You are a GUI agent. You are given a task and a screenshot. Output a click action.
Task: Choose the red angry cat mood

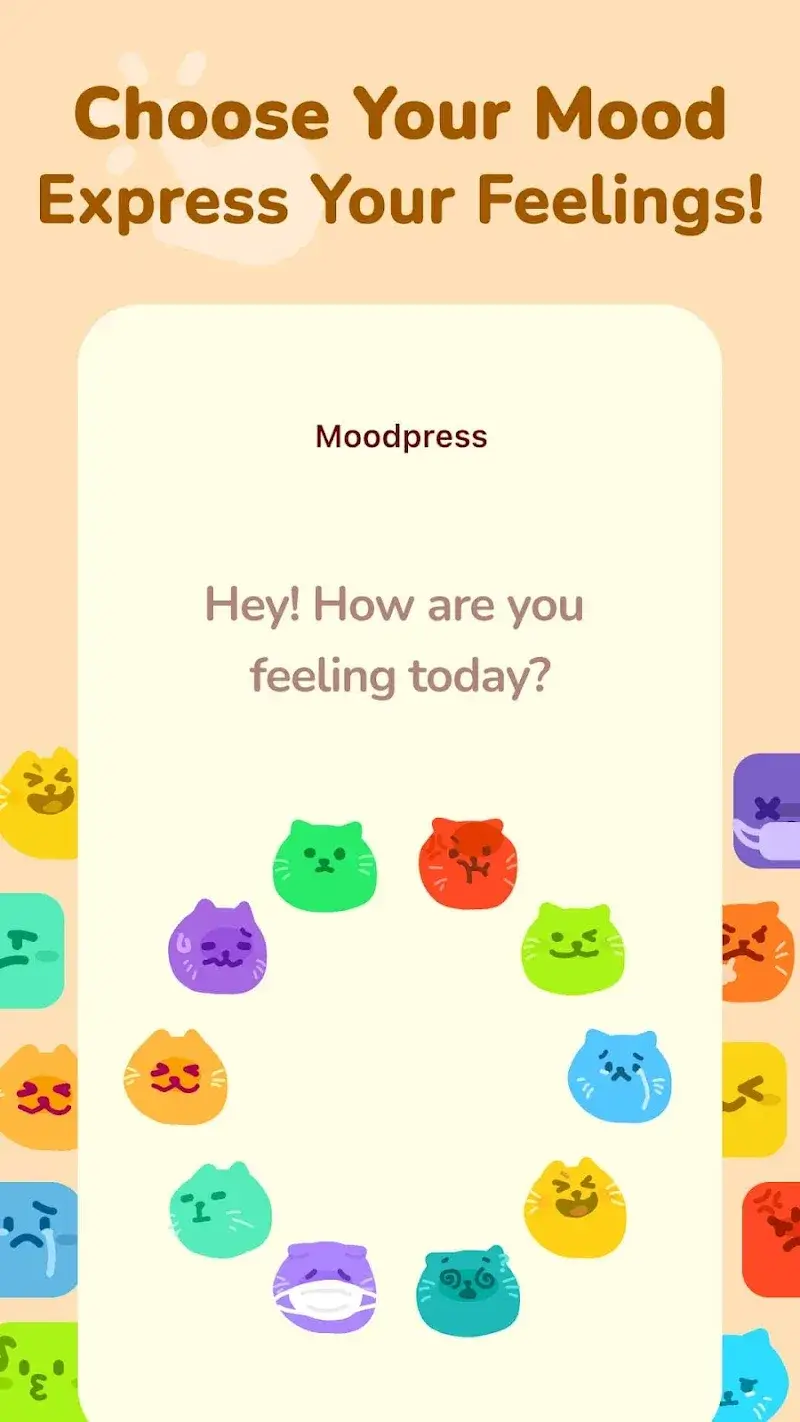coord(468,860)
